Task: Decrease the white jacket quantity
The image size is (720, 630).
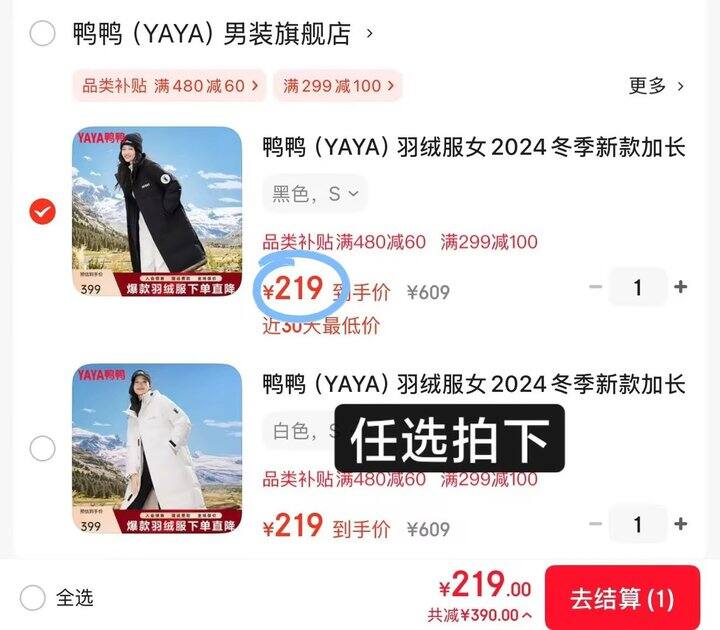Action: [596, 524]
